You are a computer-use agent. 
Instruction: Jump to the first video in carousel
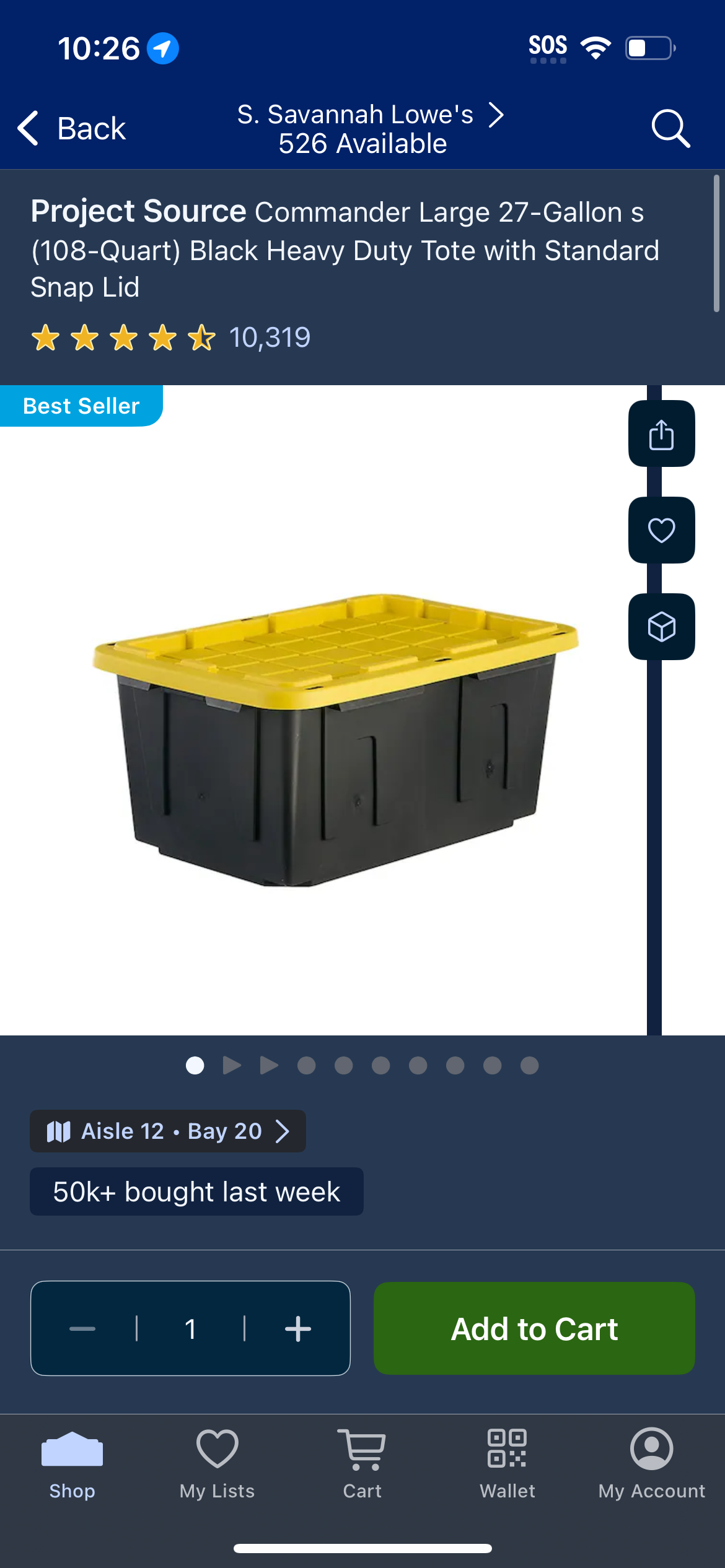[232, 1065]
